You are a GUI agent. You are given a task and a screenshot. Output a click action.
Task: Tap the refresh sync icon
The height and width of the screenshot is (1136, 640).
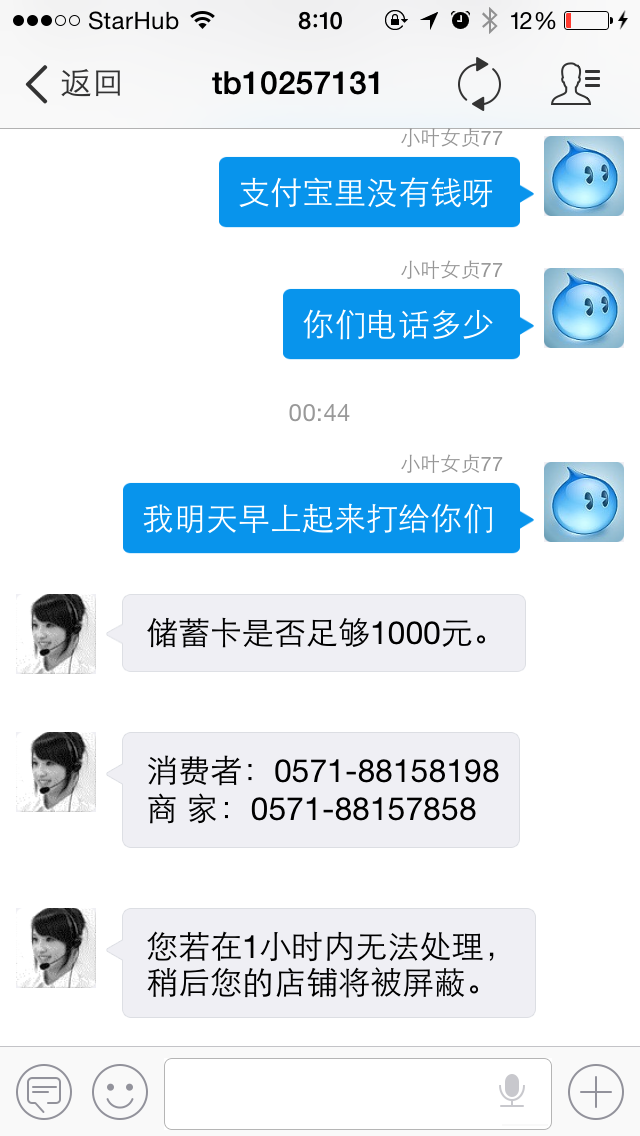(479, 84)
